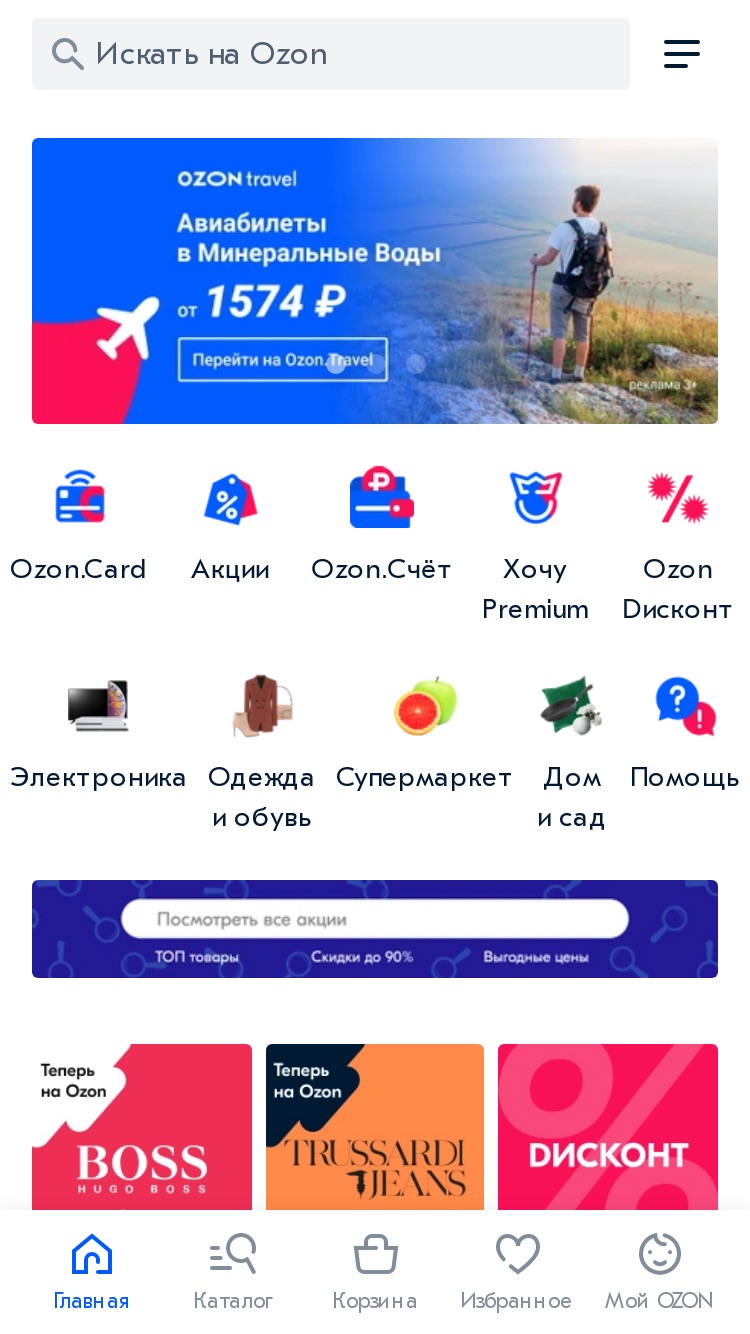Screen dimensions: 750x1334
Task: Go to the Избранное tab
Action: click(x=516, y=1272)
